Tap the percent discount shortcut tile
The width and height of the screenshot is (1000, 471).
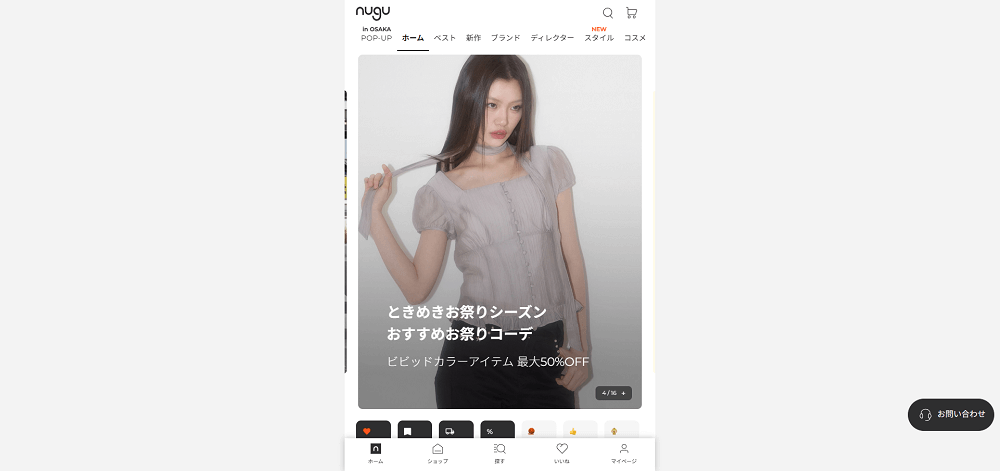[x=497, y=430]
